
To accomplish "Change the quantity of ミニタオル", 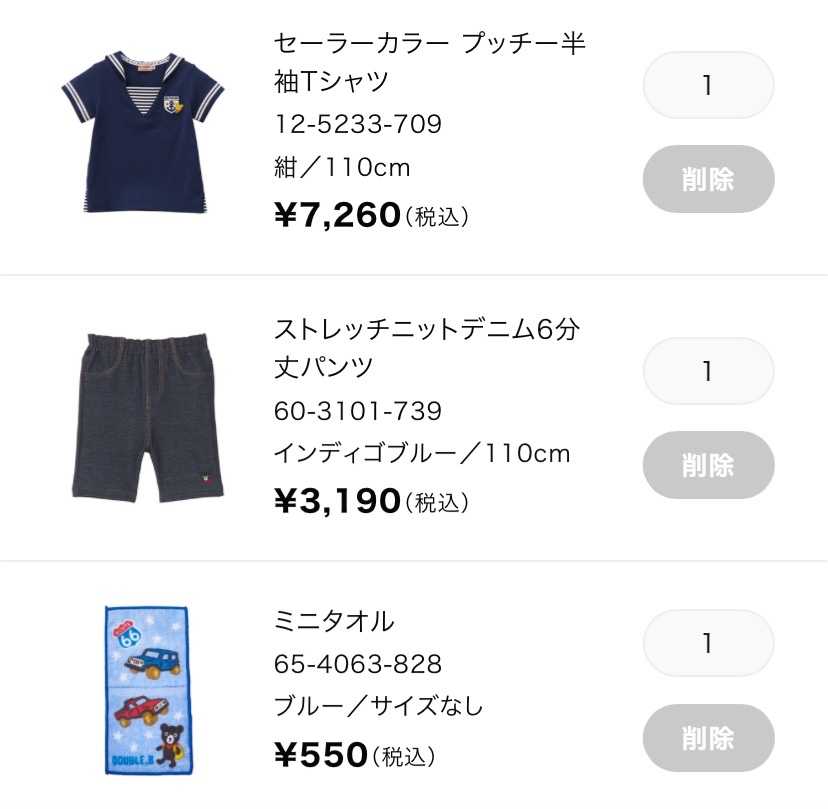I will [x=708, y=643].
